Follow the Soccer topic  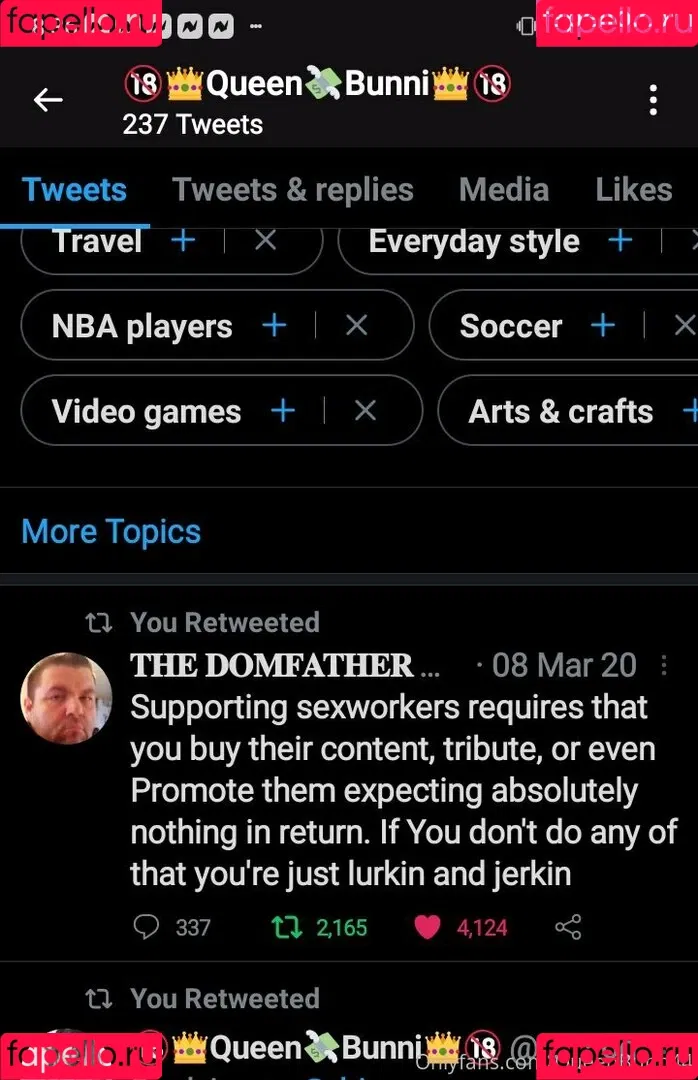coord(603,326)
